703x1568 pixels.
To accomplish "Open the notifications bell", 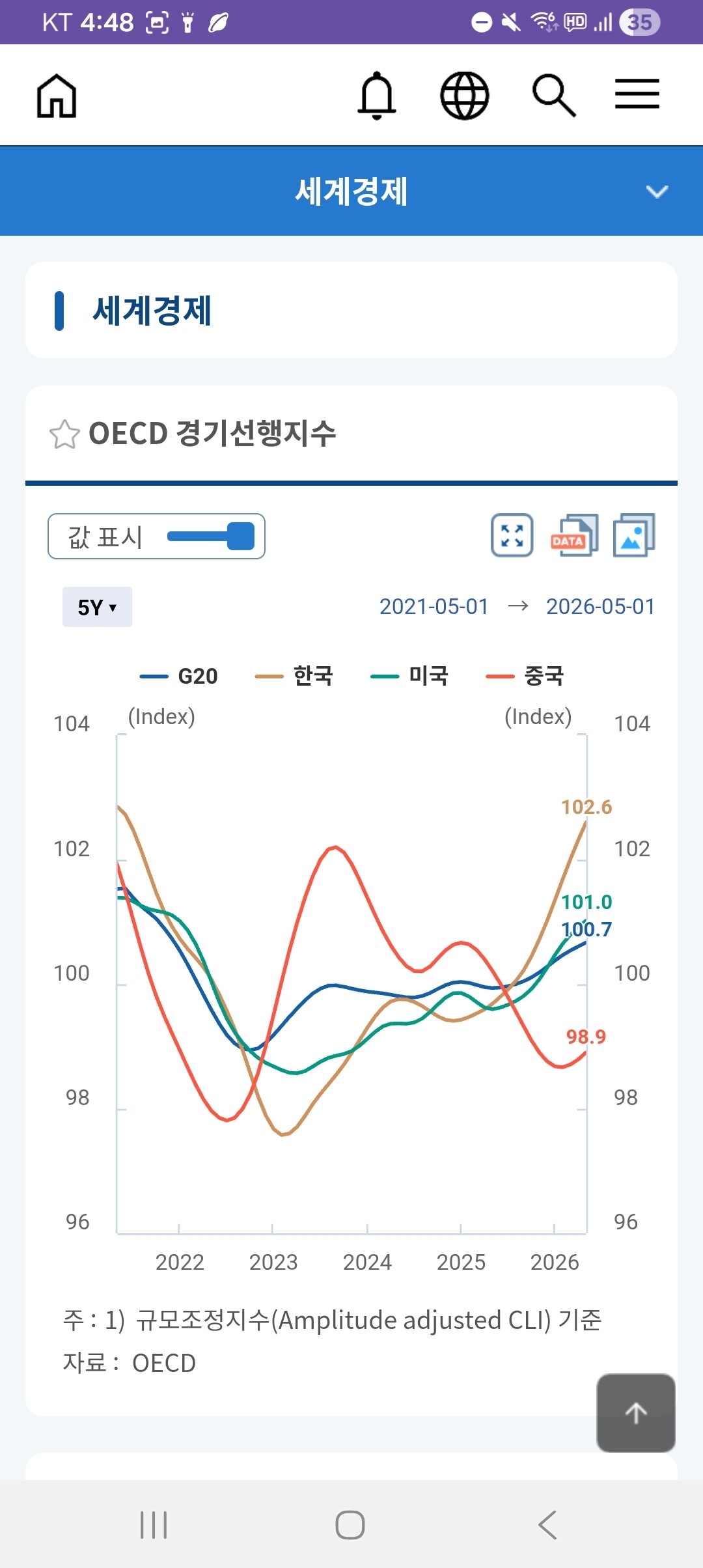I will click(x=377, y=96).
